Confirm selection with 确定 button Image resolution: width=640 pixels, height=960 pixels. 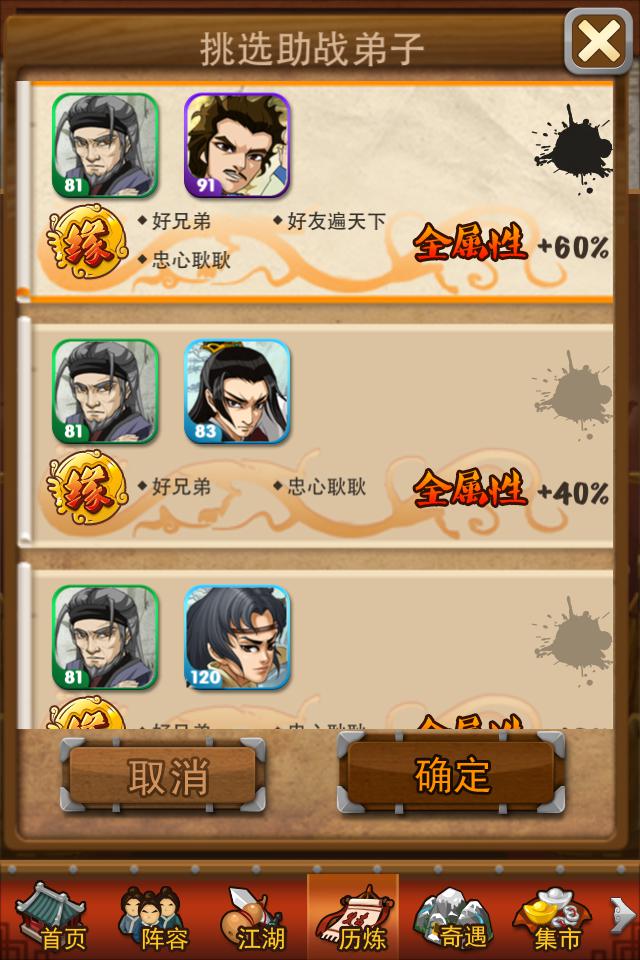click(x=452, y=774)
